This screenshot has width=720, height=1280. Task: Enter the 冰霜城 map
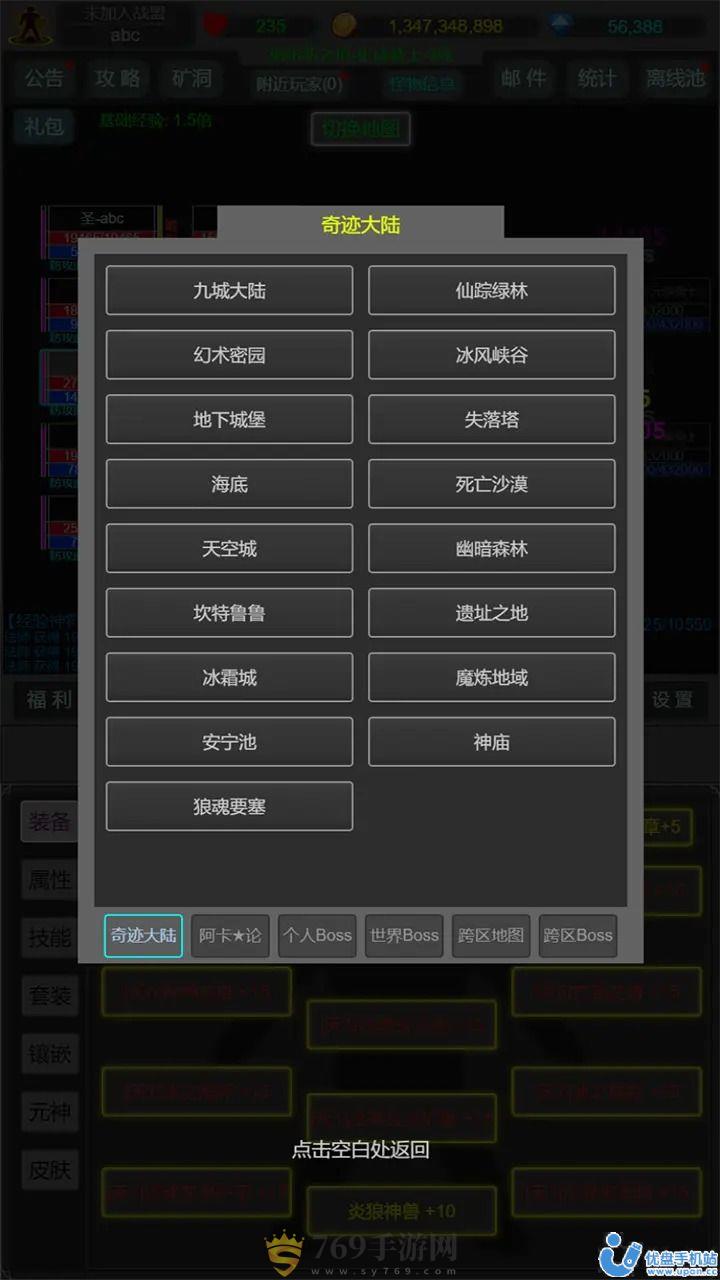[x=229, y=678]
